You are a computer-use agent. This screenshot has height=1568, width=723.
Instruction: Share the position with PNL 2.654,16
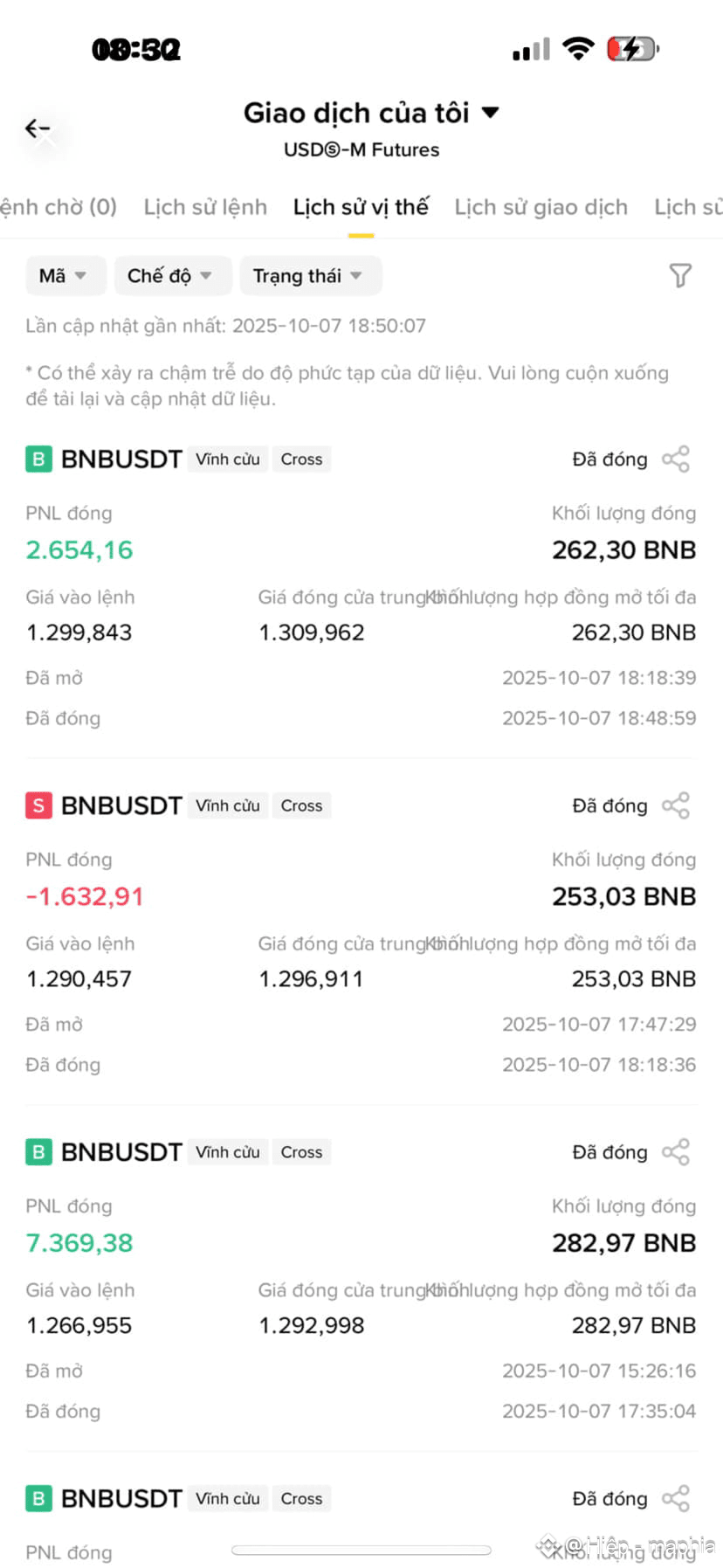(676, 459)
